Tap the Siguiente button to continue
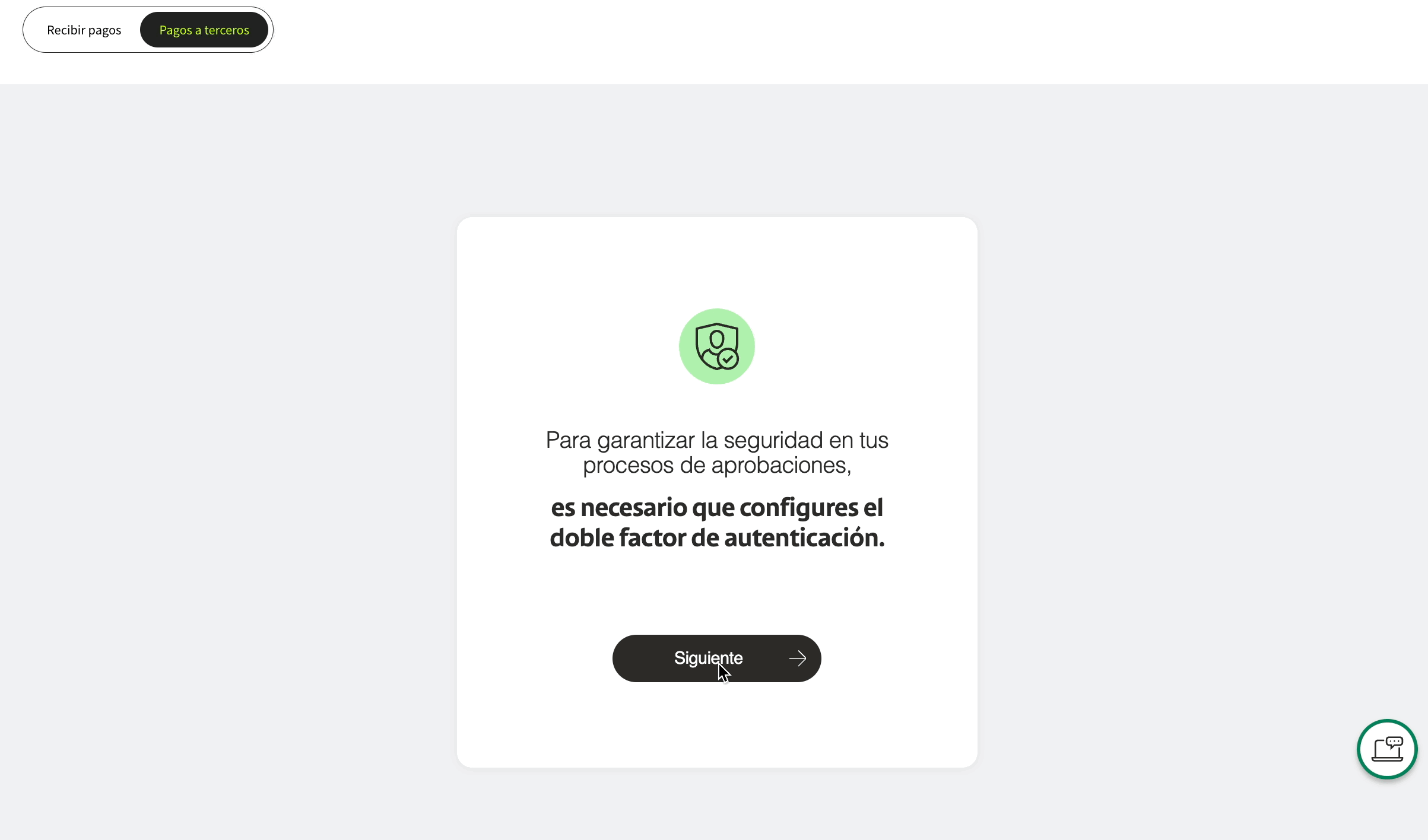 tap(716, 658)
